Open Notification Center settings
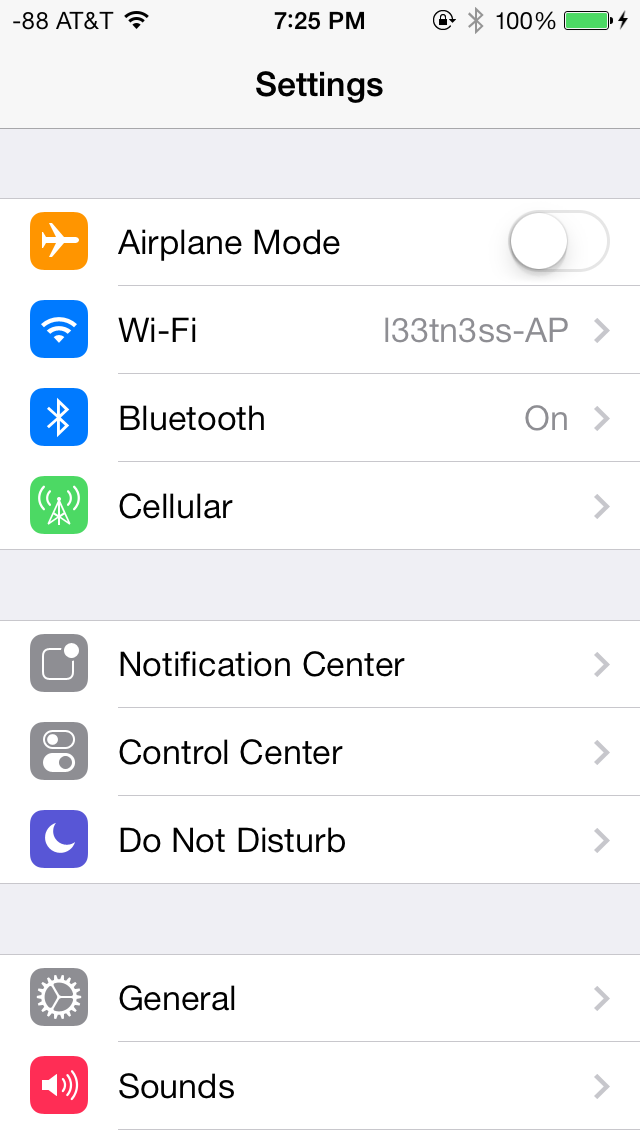 click(320, 664)
